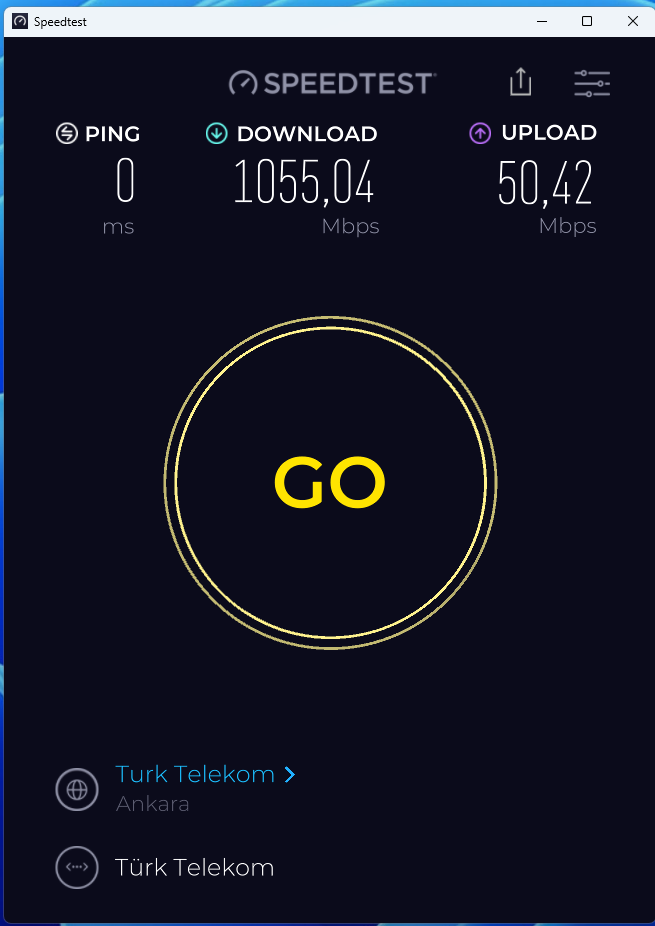Close the Speedtest window
The height and width of the screenshot is (926, 655).
(x=632, y=21)
